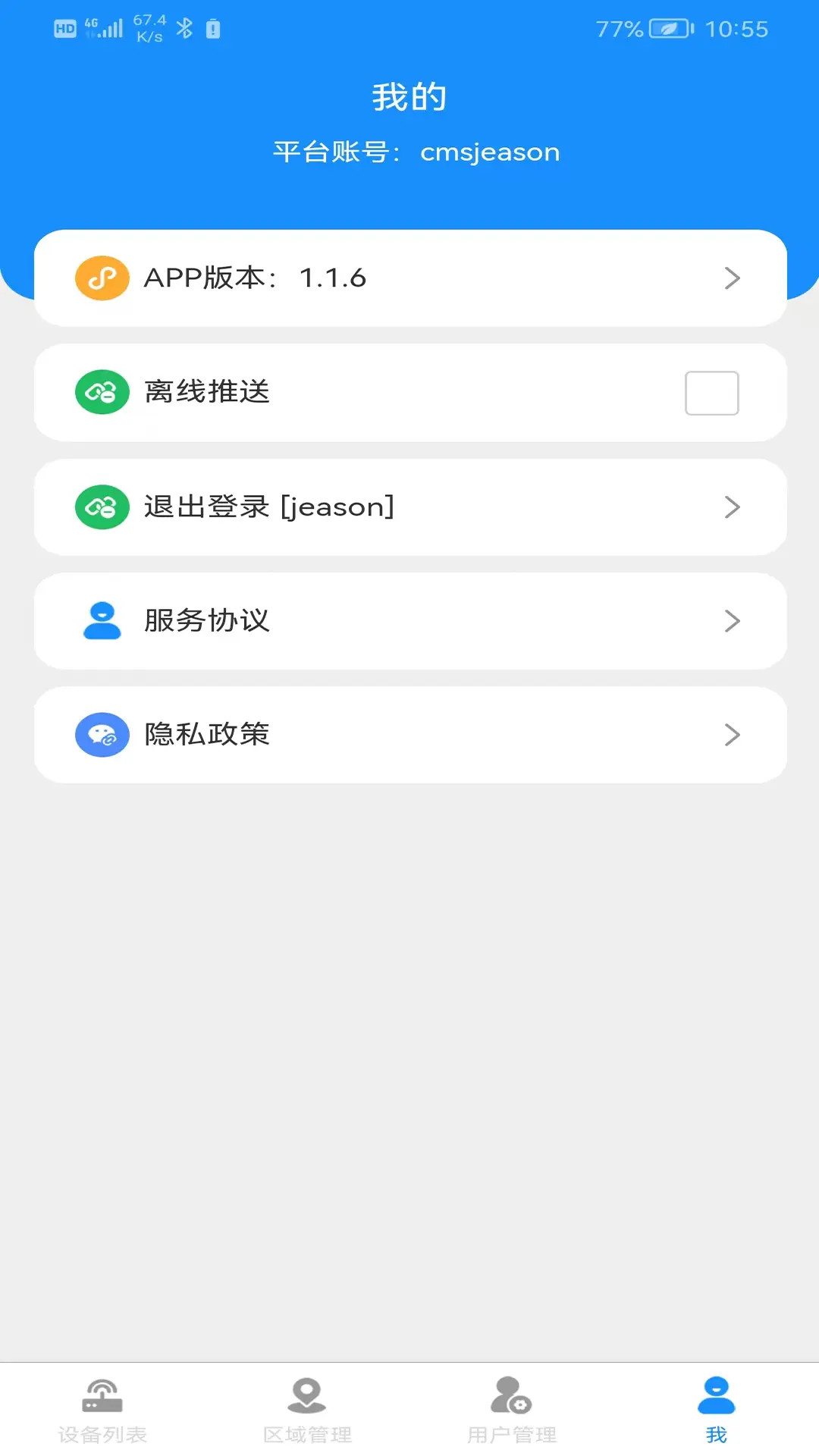Log out by clicking 退出登录 [jeason]
The height and width of the screenshot is (1456, 819).
[269, 507]
